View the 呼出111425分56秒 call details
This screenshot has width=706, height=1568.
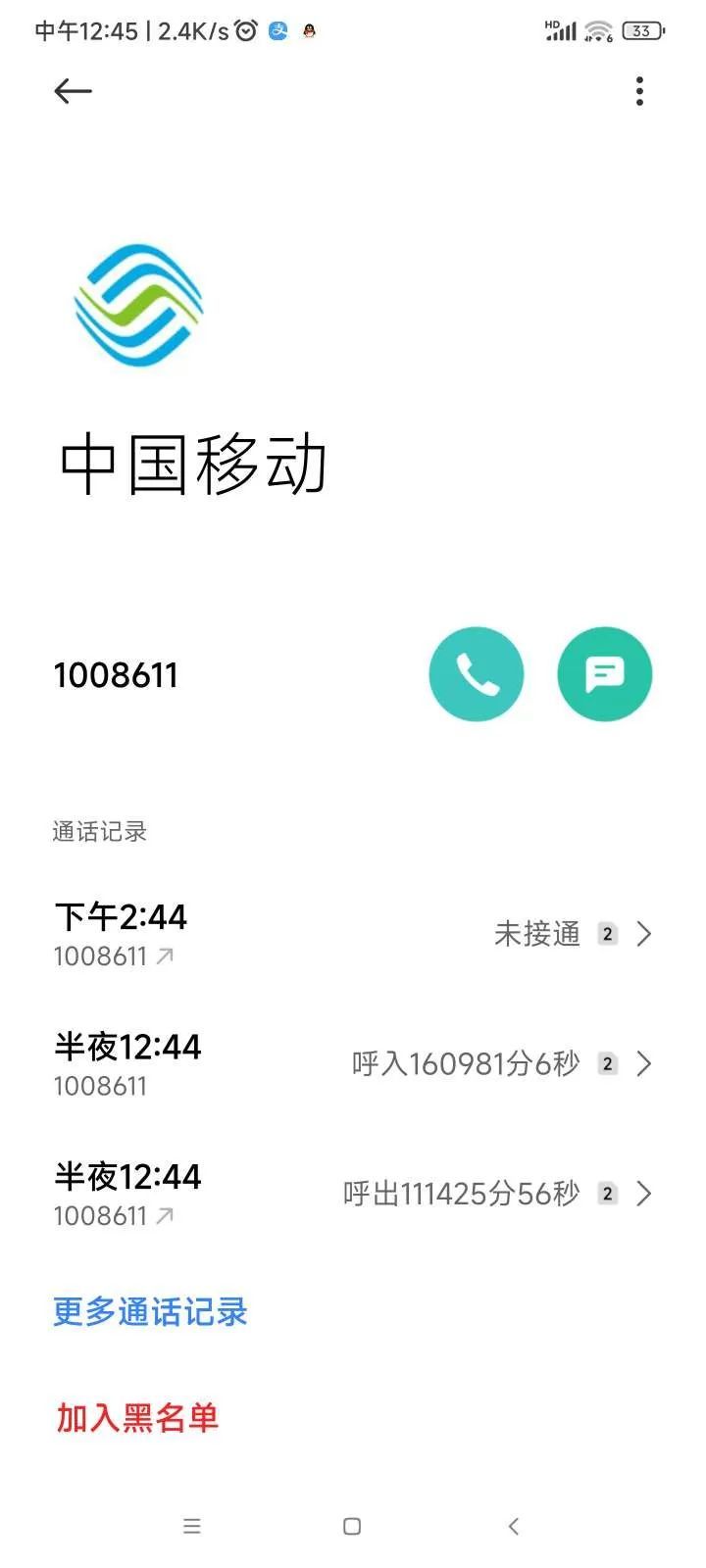tap(353, 1194)
